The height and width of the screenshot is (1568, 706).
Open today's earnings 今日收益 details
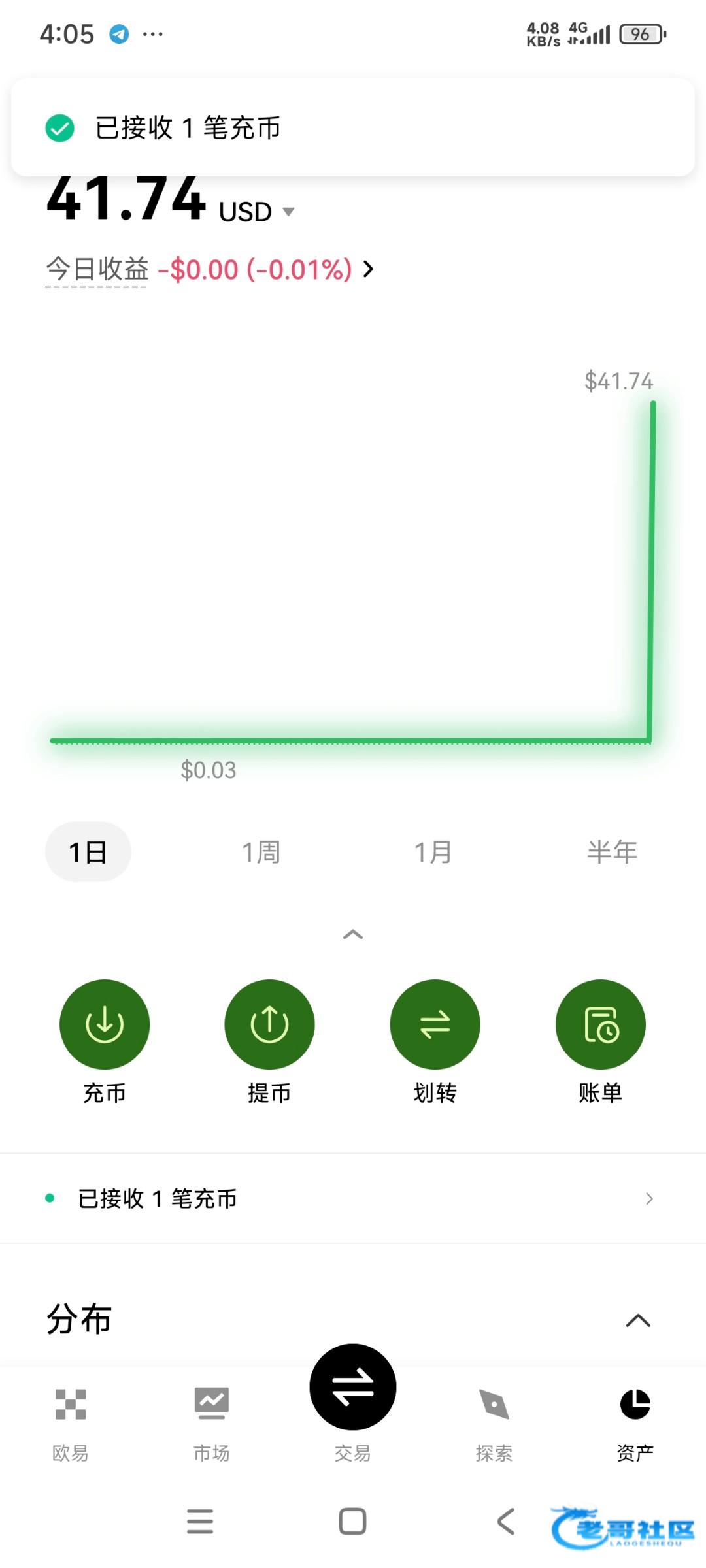click(209, 269)
